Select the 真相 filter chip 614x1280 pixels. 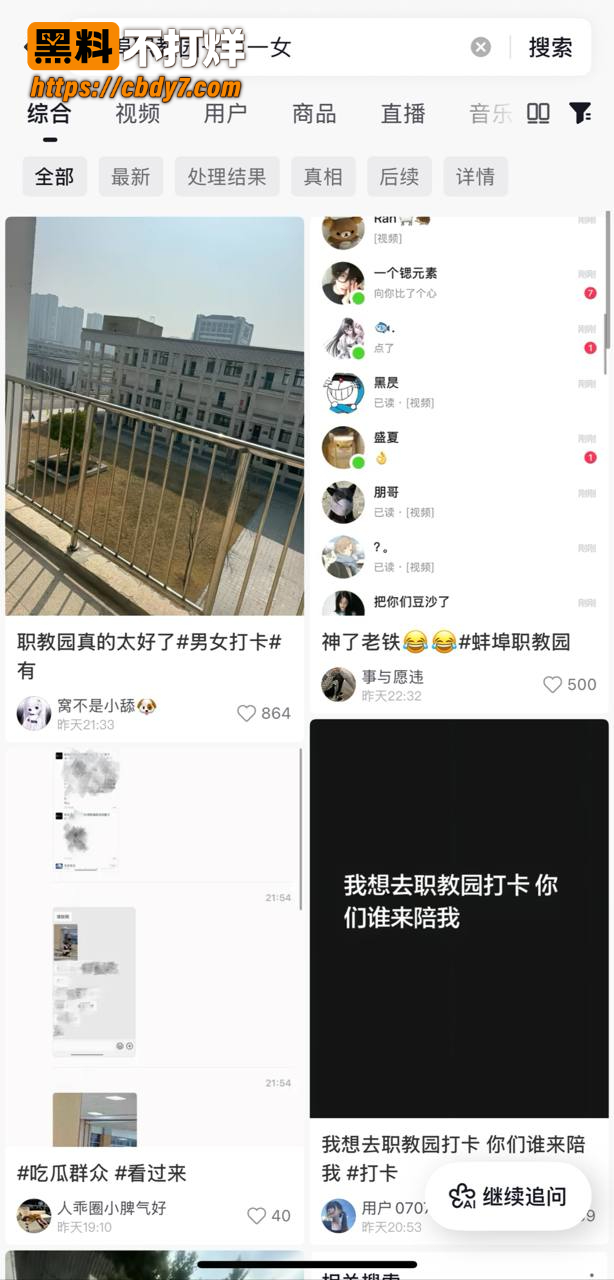coord(323,177)
